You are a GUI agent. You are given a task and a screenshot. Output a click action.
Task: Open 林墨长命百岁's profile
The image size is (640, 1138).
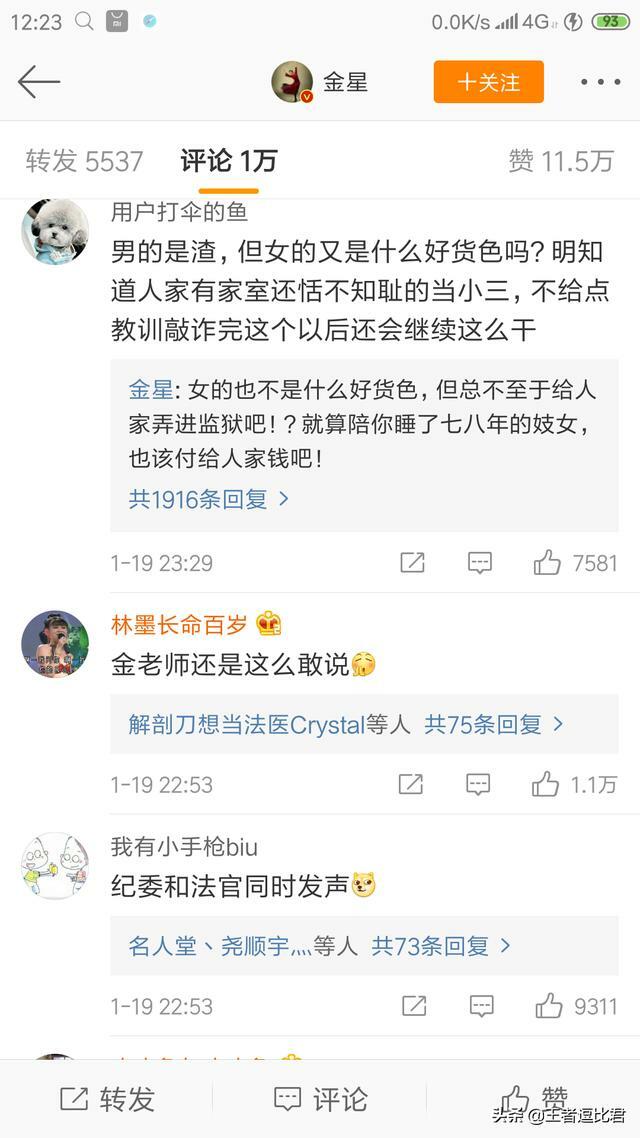coord(55,643)
